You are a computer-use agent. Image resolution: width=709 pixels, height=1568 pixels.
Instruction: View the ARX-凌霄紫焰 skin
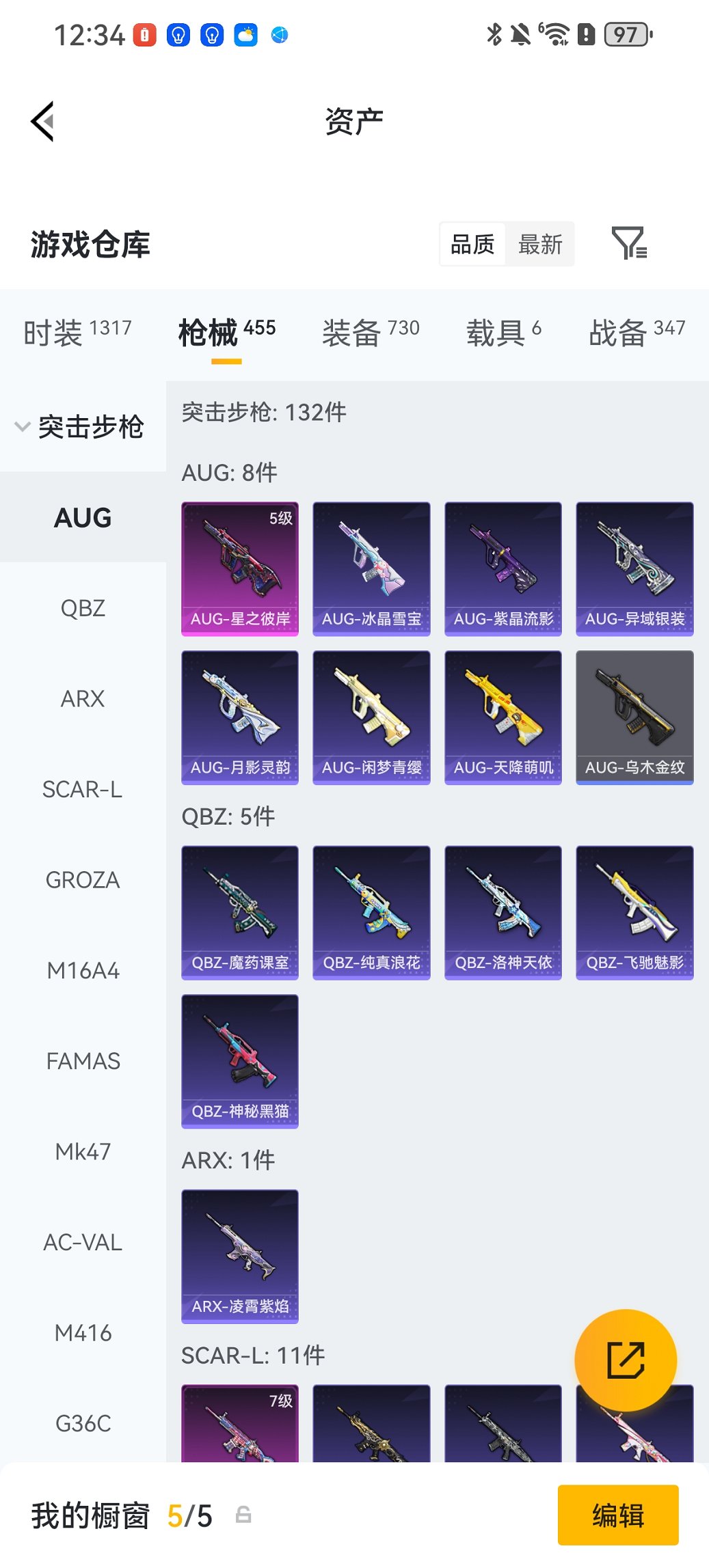[x=240, y=1256]
